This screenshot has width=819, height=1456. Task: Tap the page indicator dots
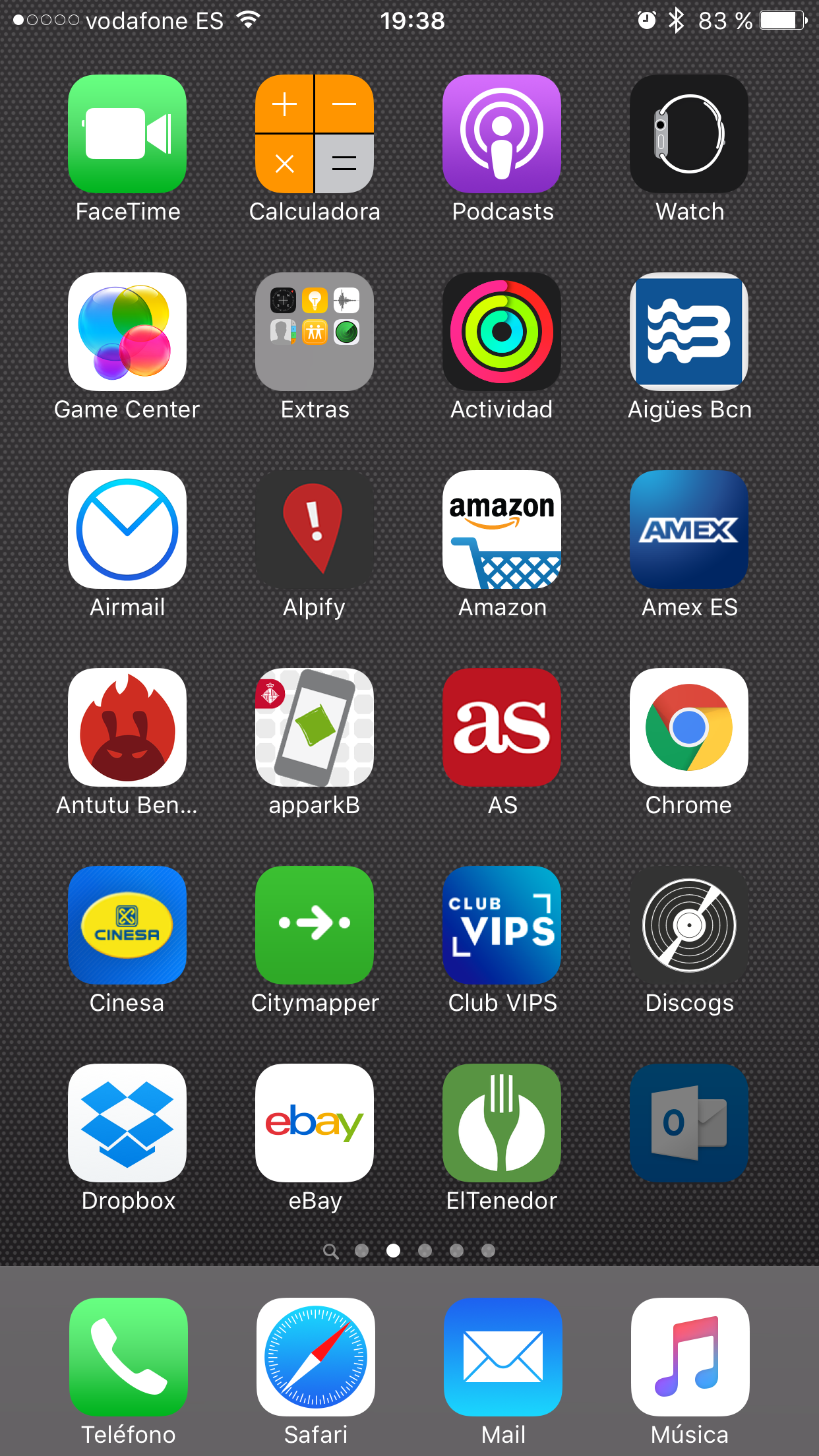[x=409, y=1250]
